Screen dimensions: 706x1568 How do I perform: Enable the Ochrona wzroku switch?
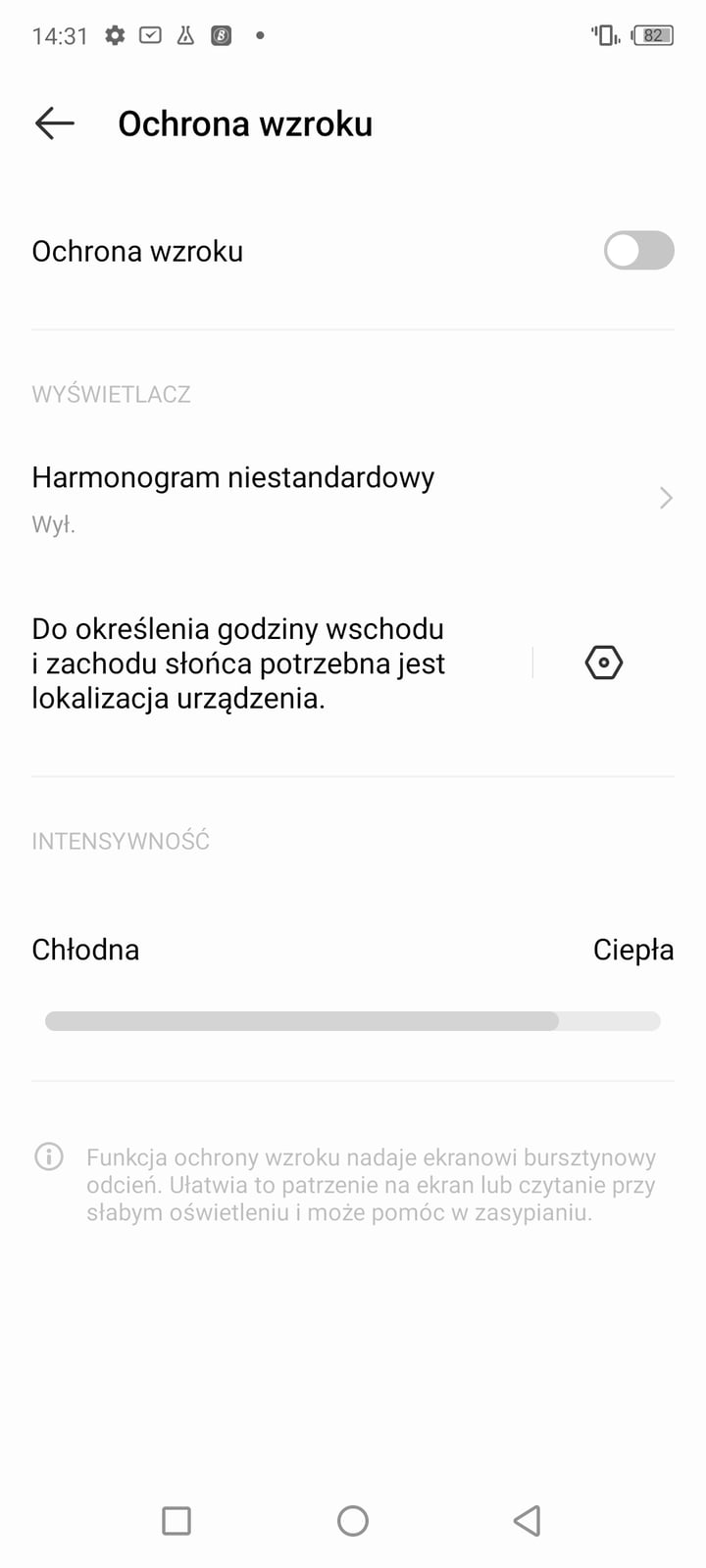click(638, 251)
